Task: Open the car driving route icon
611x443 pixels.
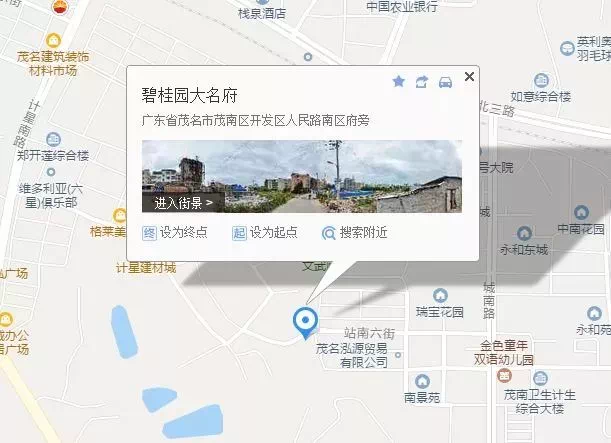Action: pos(446,82)
